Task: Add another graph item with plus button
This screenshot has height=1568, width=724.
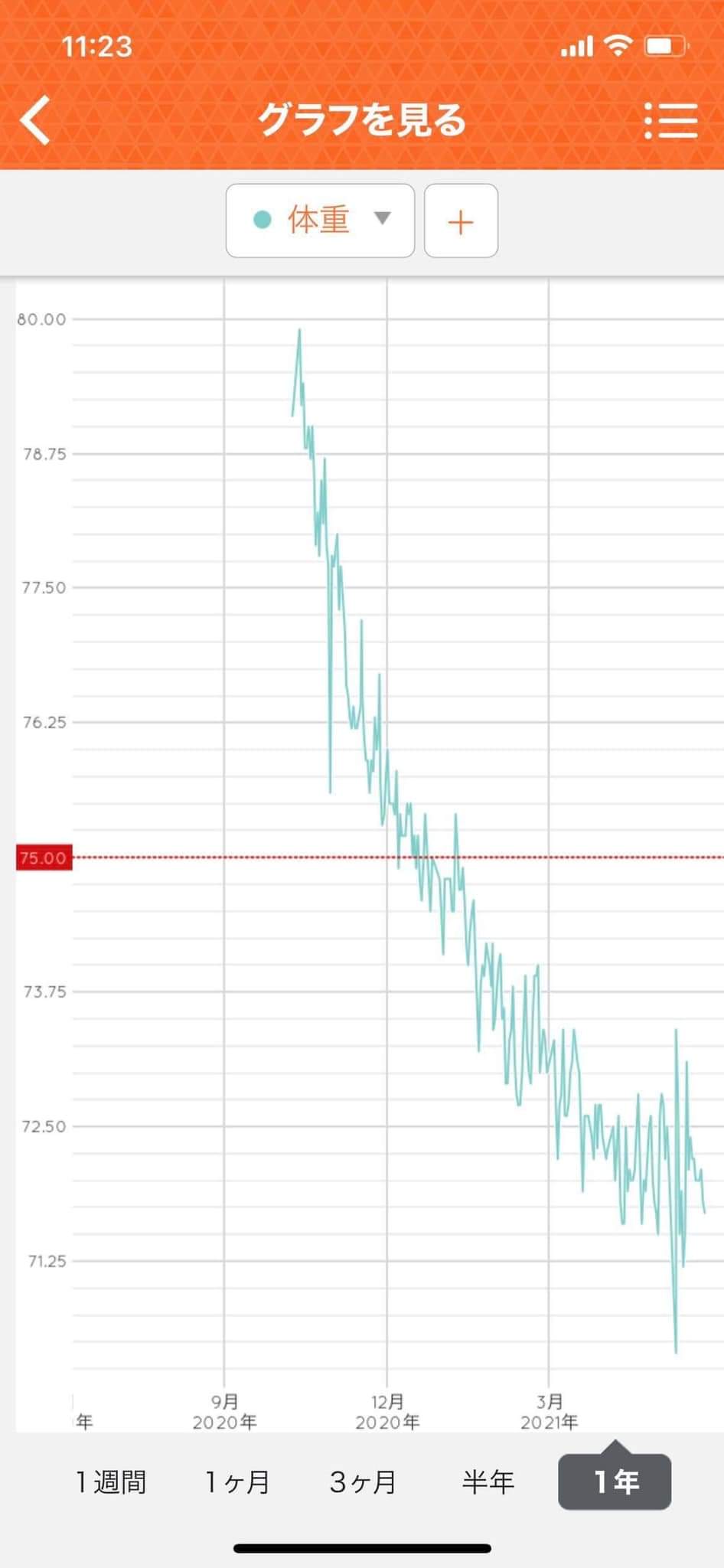Action: (461, 220)
